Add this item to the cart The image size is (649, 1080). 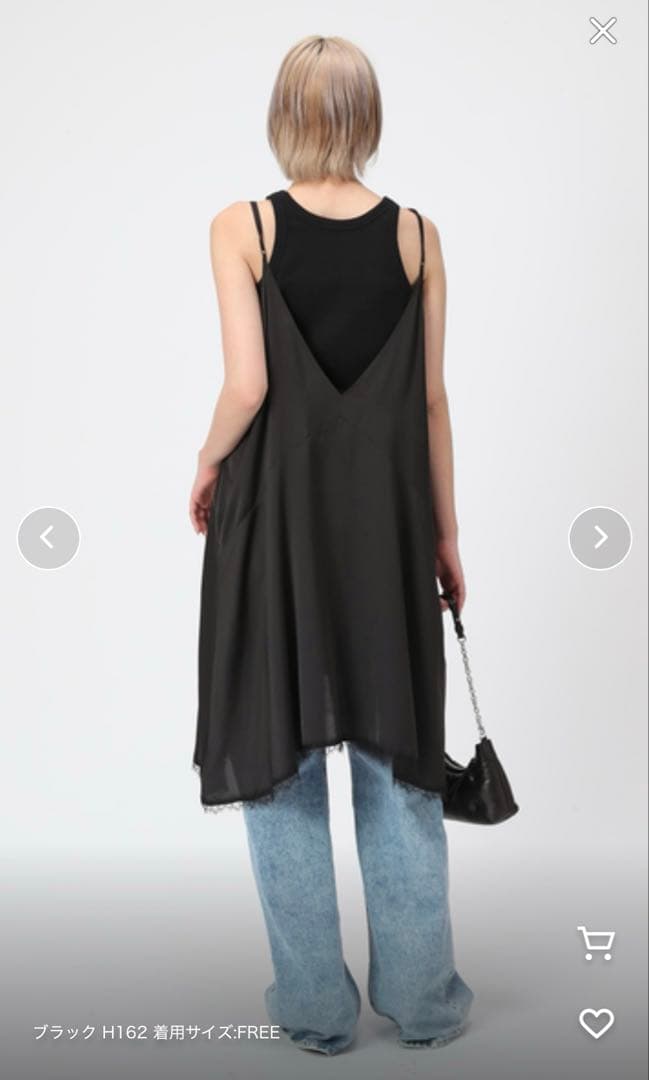[x=596, y=943]
